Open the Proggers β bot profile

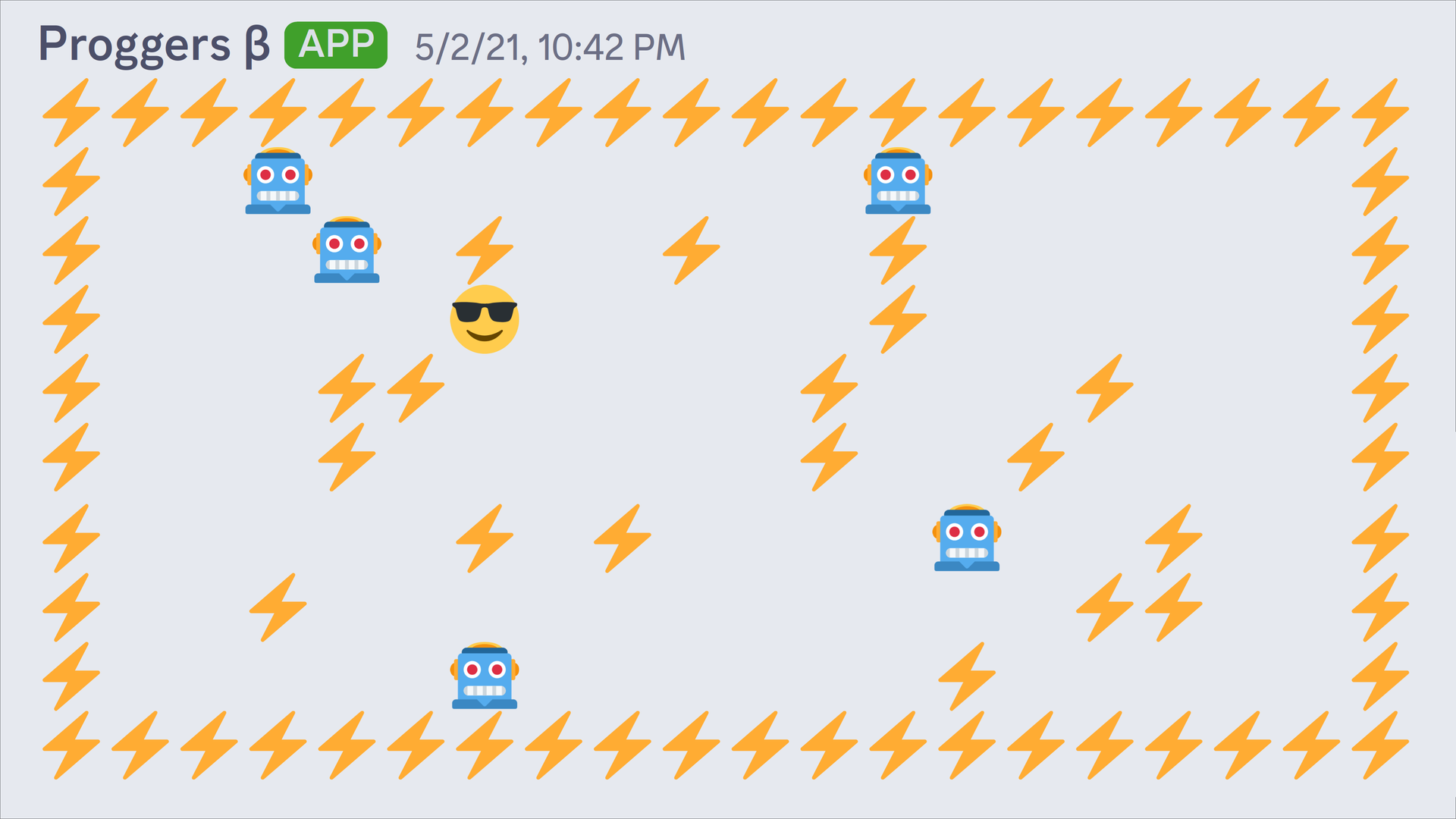[154, 45]
